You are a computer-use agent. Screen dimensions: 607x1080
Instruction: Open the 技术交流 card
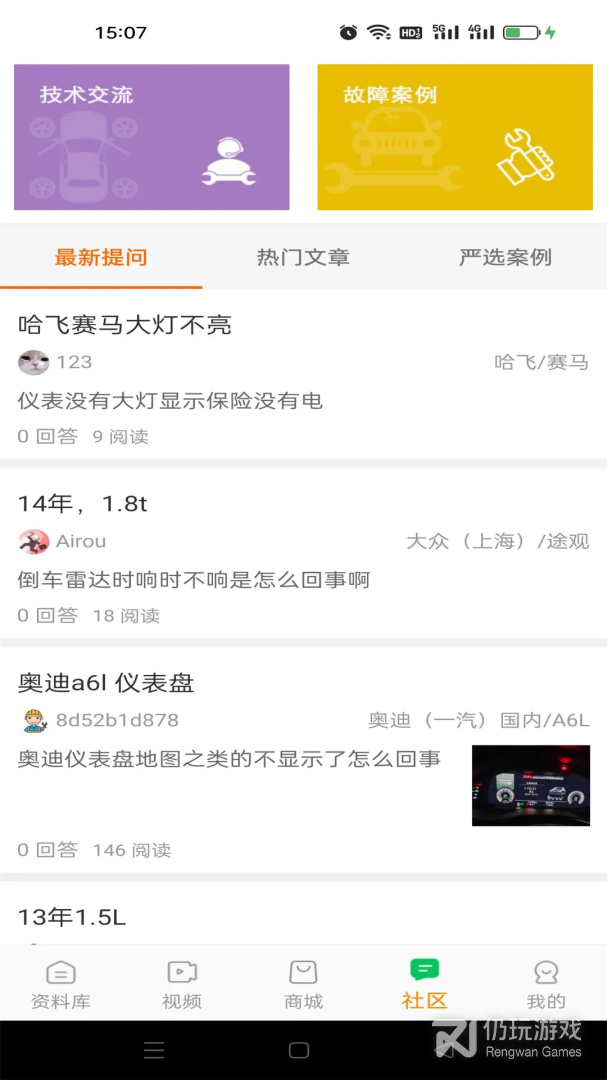click(x=152, y=137)
